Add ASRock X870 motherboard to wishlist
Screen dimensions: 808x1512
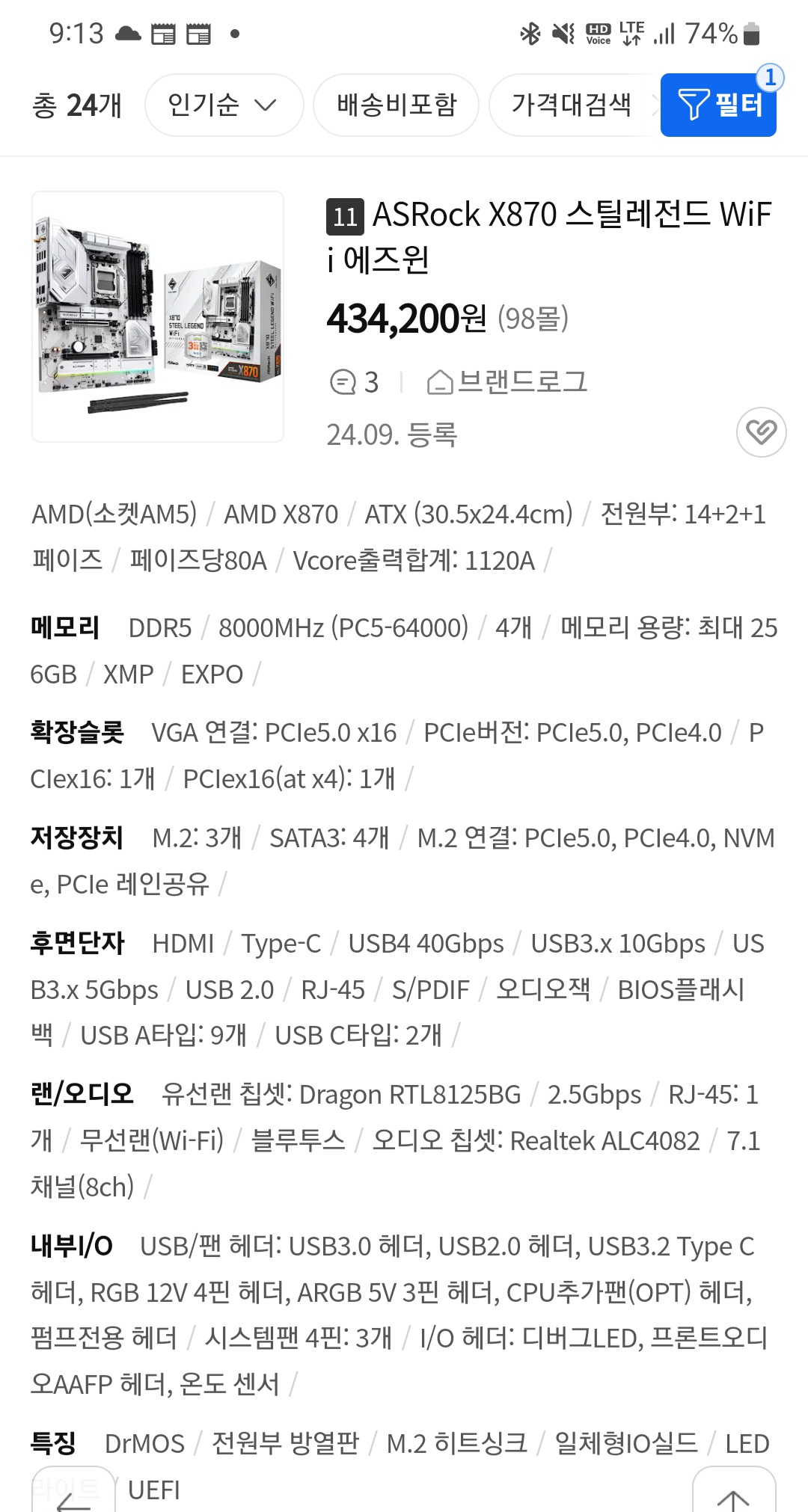pyautogui.click(x=761, y=432)
